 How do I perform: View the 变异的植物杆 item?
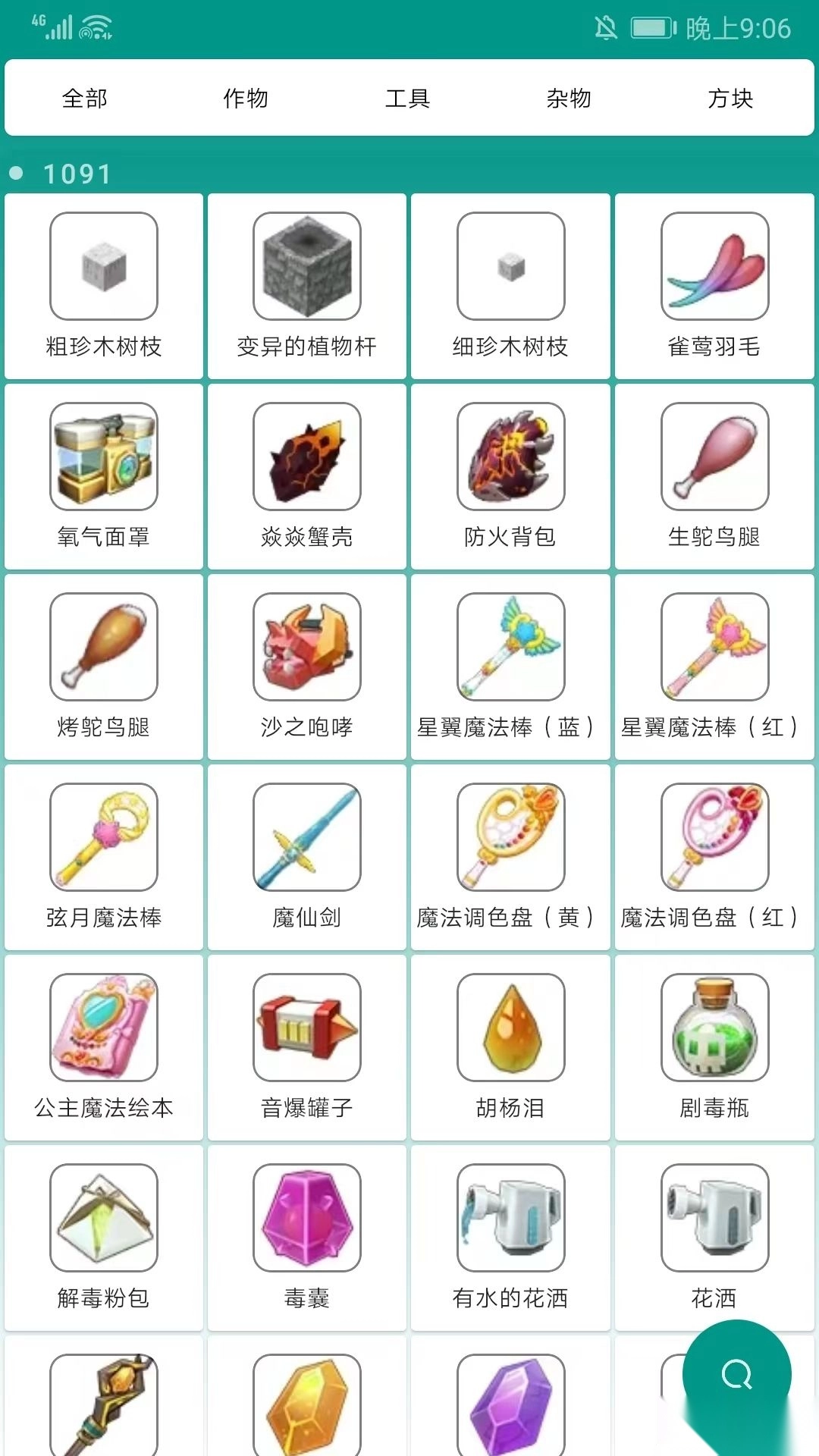[307, 286]
